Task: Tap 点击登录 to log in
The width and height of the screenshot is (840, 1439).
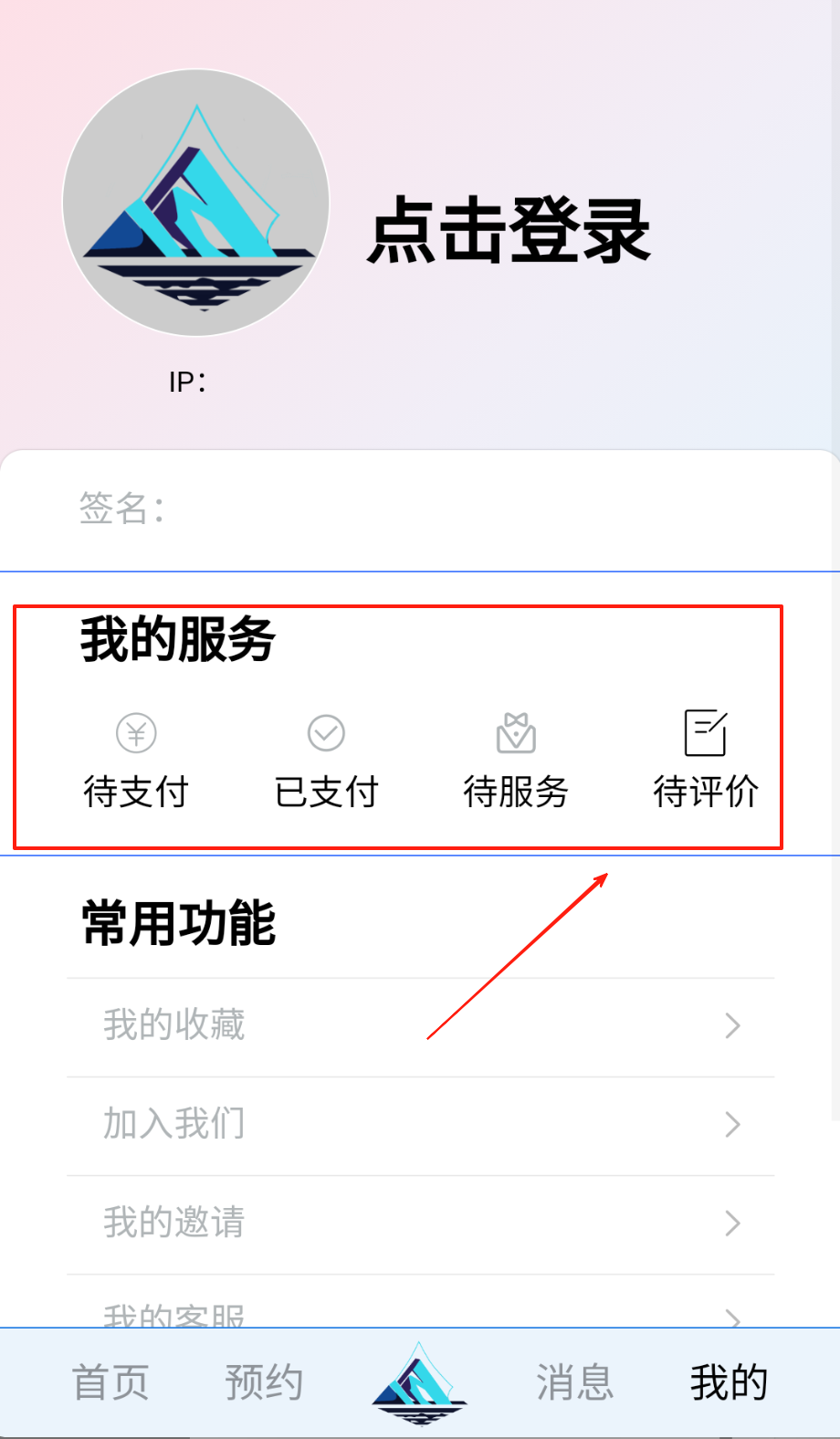Action: [508, 230]
